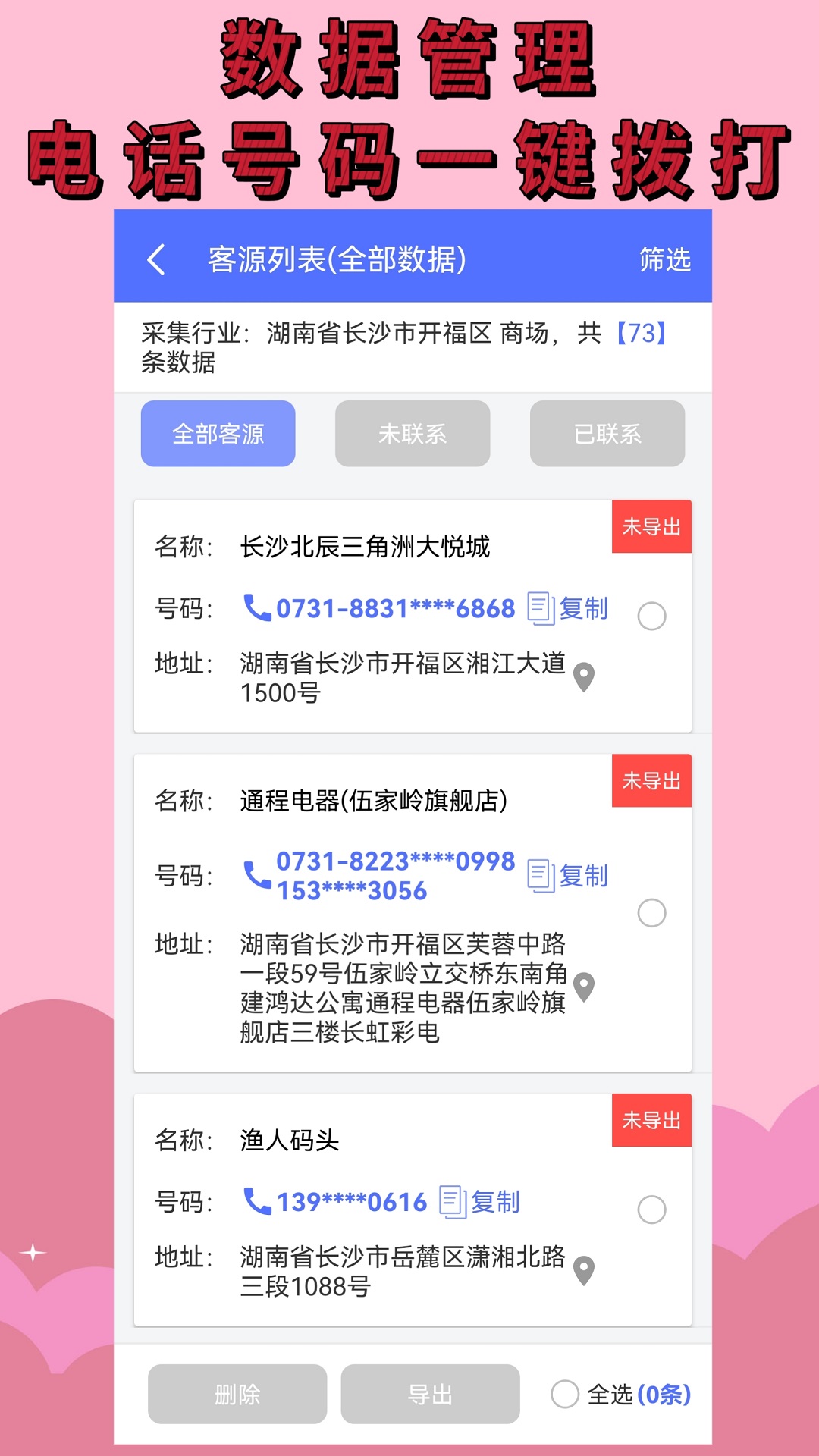
Task: Tap the phone icon to dial 长沙北辰三角洲大悦城
Action: (256, 607)
